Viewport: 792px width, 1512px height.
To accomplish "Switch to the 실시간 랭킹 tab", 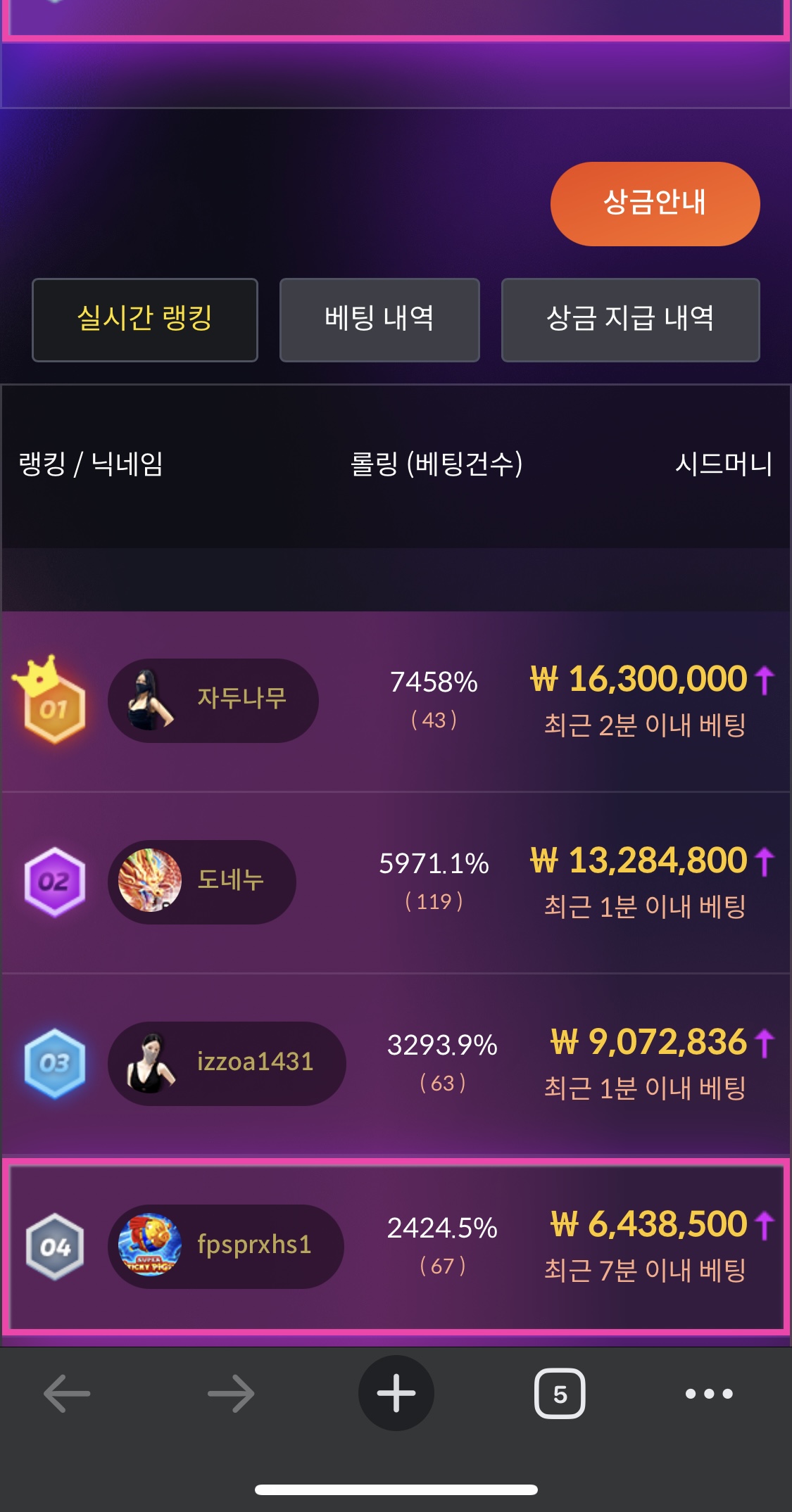I will [145, 319].
